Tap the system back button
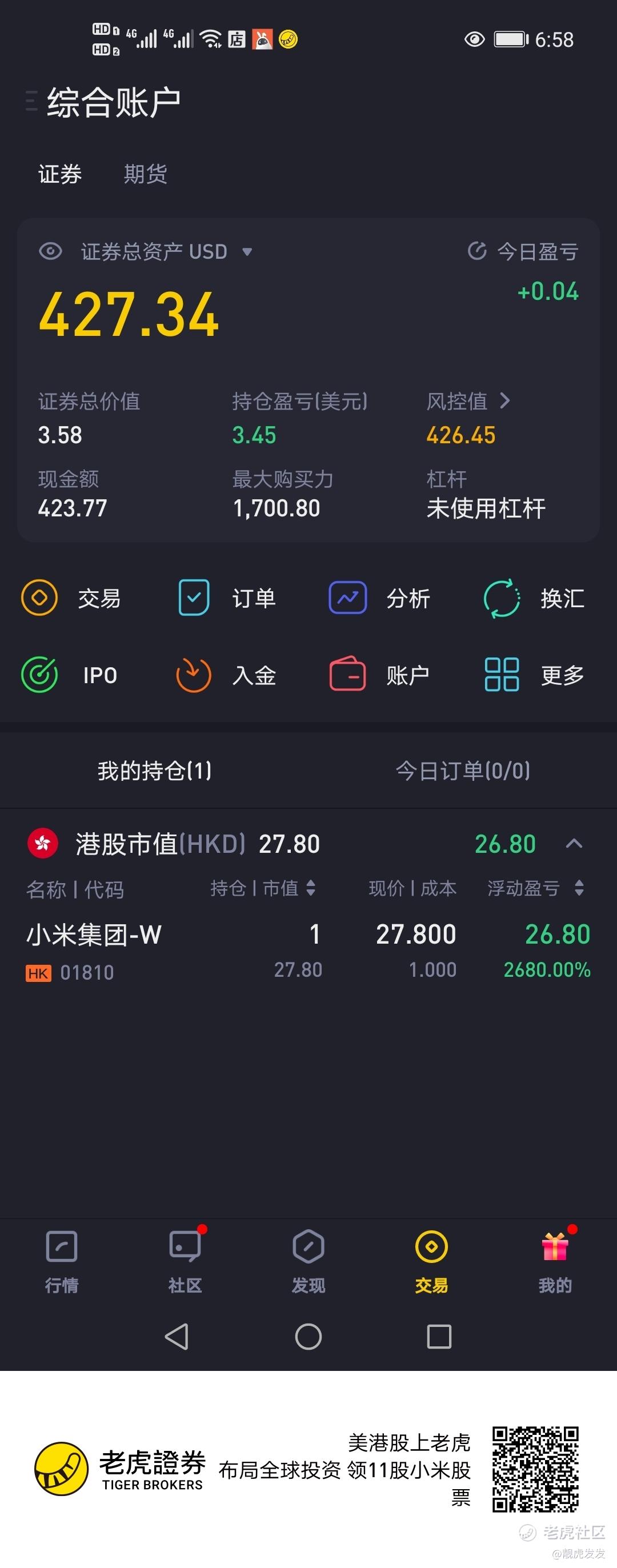This screenshot has width=617, height=1568. tap(177, 1337)
